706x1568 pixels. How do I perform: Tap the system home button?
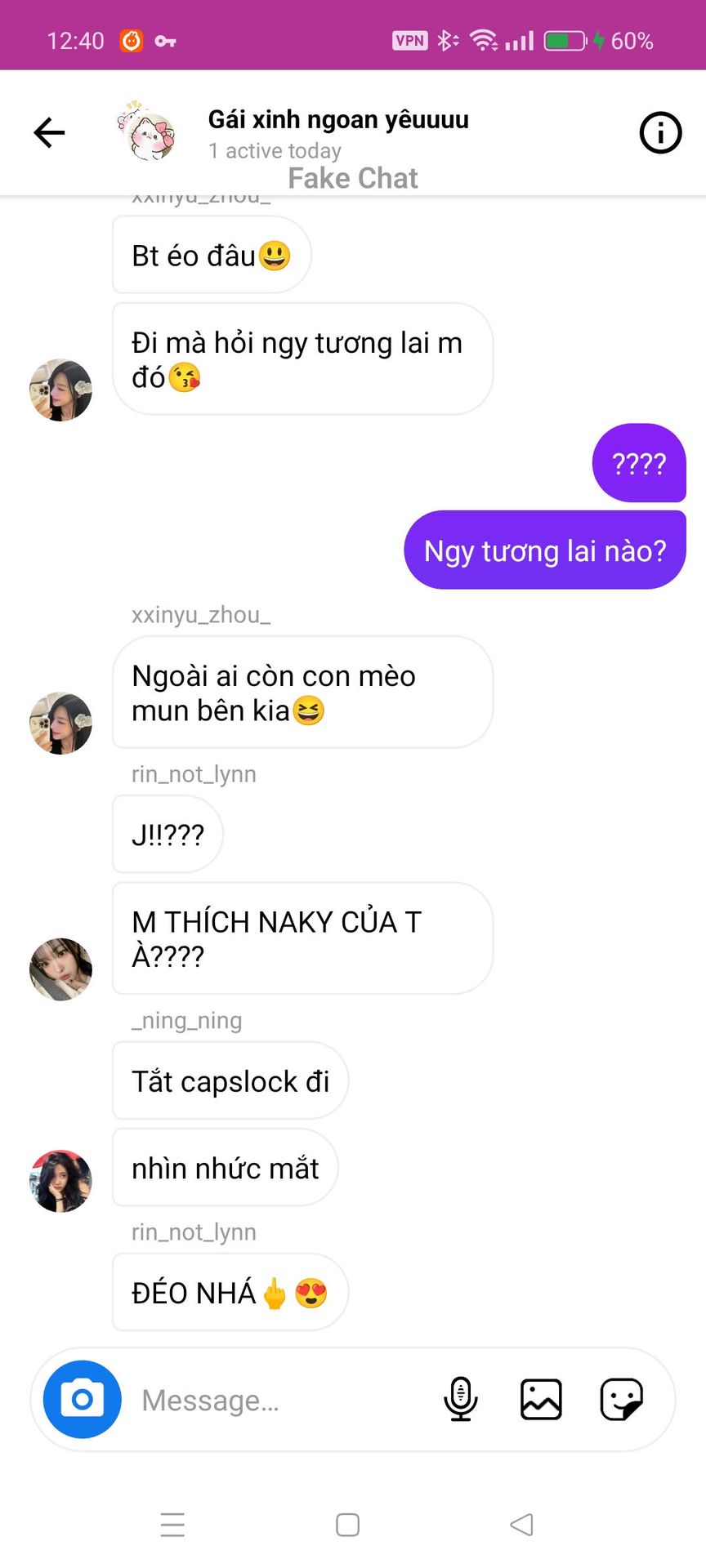click(347, 1525)
